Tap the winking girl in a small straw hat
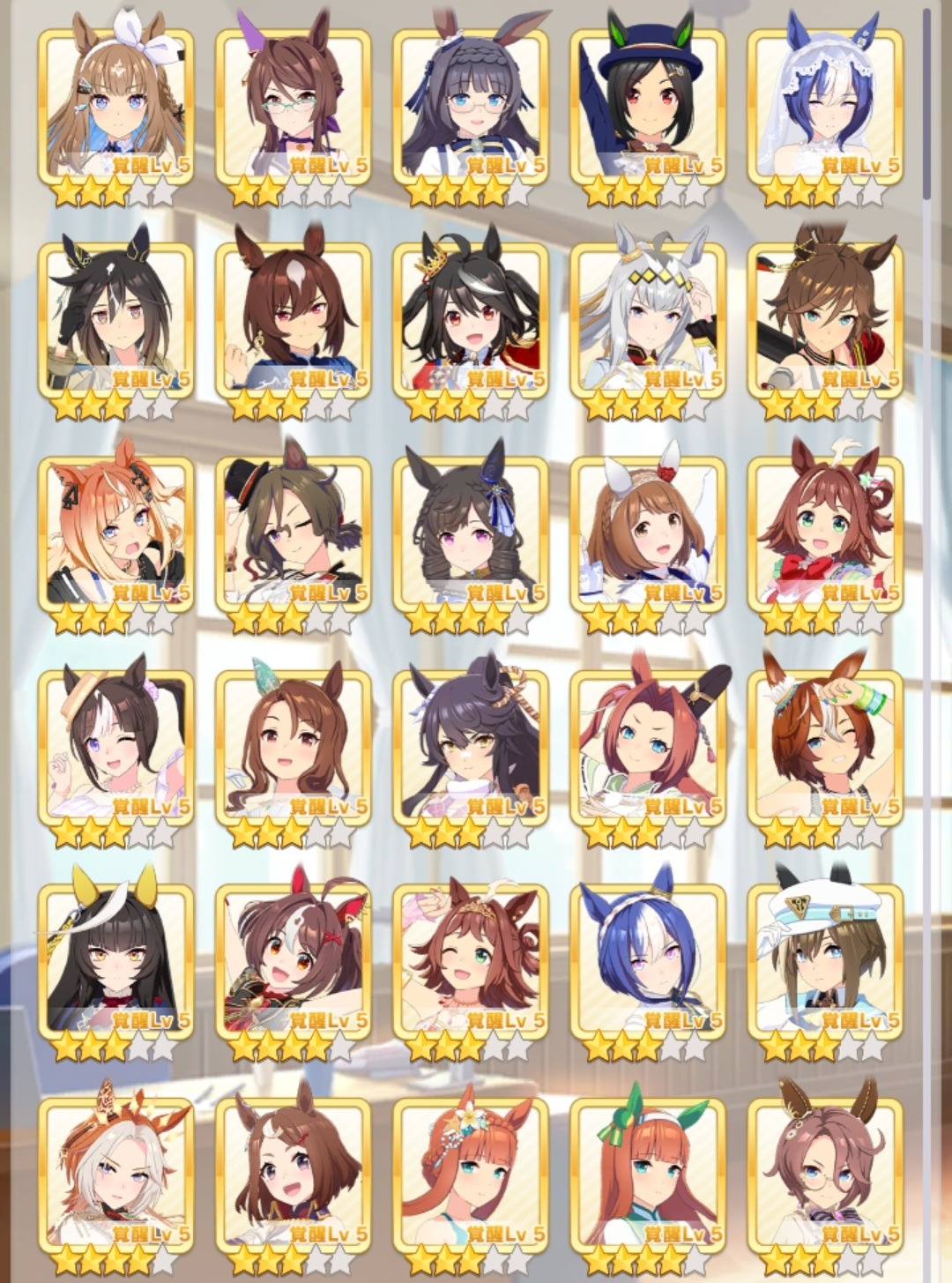Image resolution: width=952 pixels, height=1283 pixels. point(115,747)
